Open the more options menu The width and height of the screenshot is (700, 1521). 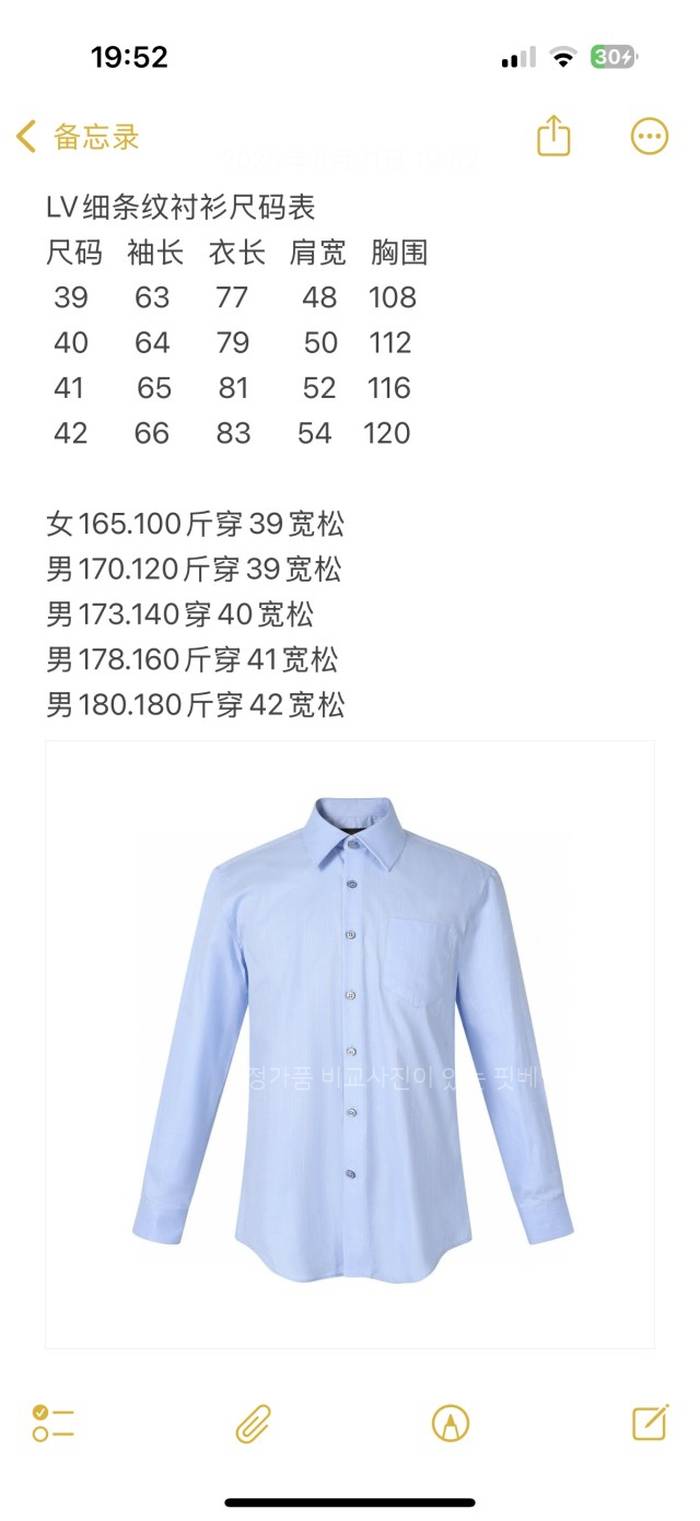(x=649, y=136)
